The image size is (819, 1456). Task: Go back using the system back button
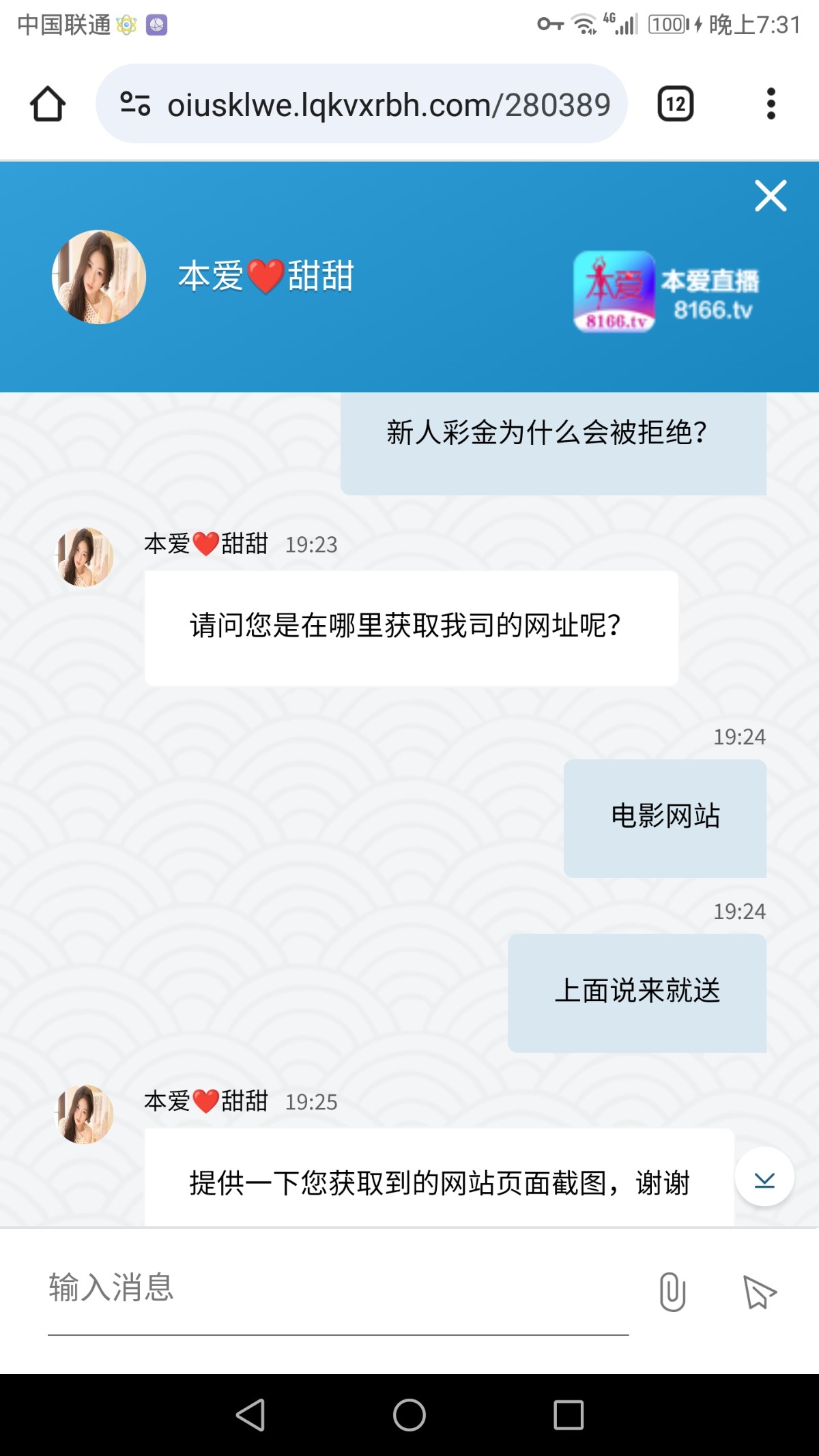tap(250, 1414)
